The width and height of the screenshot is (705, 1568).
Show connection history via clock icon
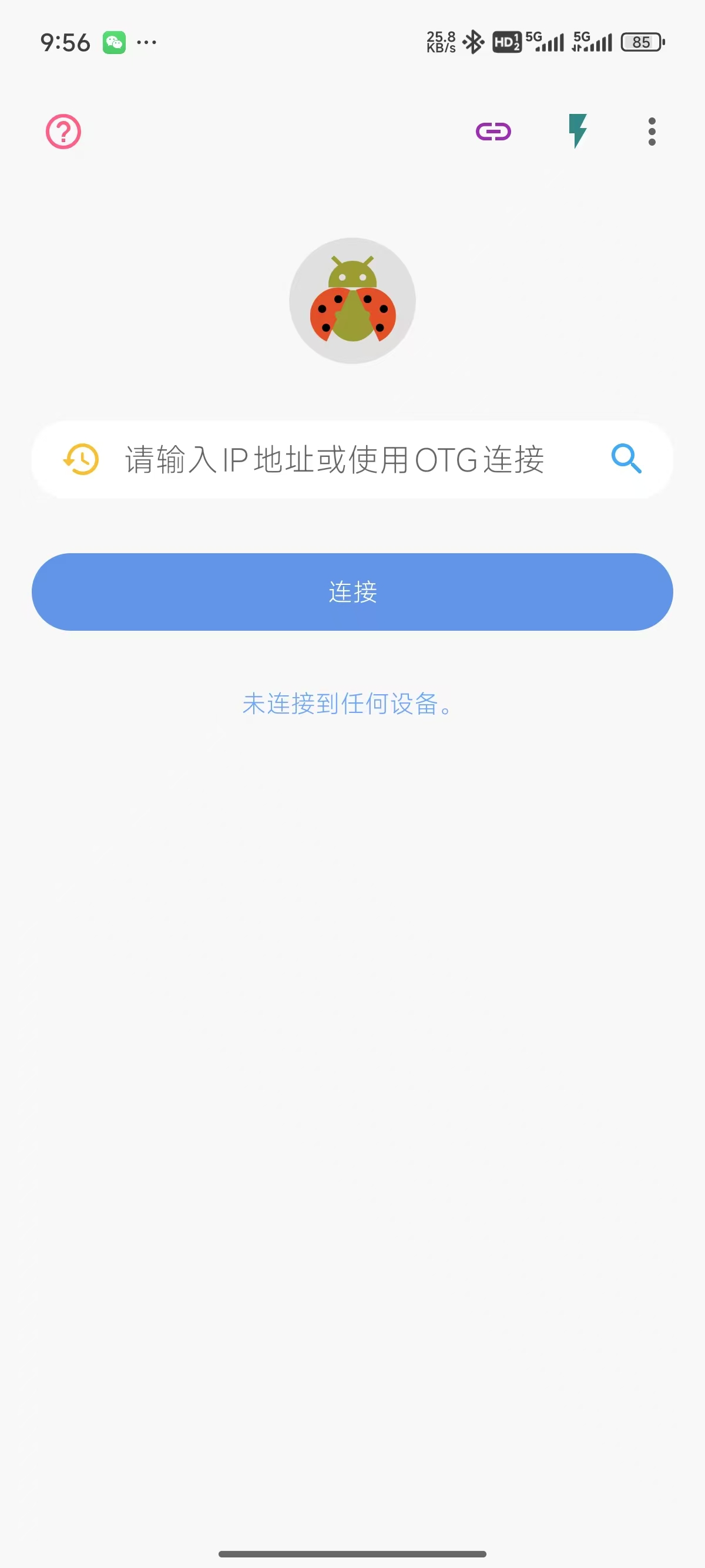point(81,460)
